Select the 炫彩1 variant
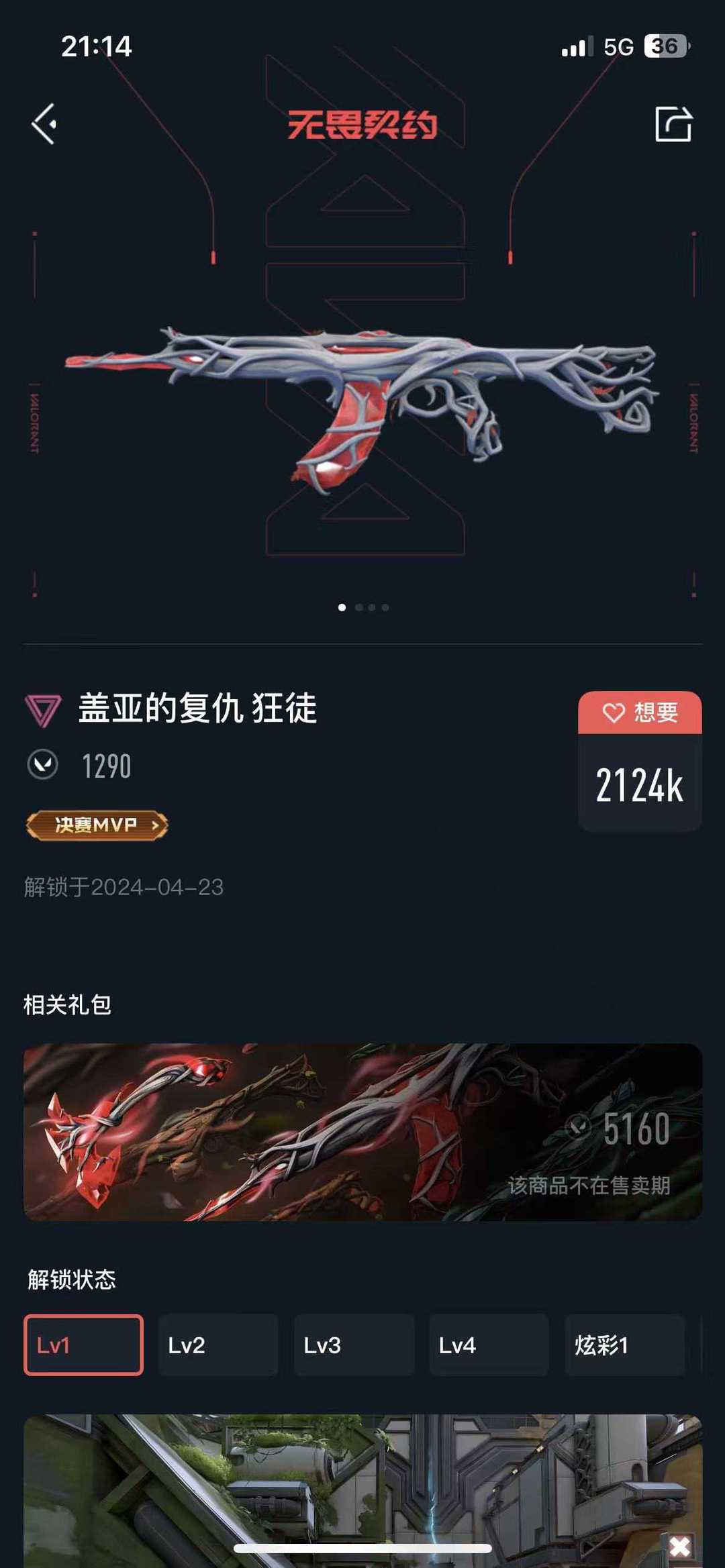Image resolution: width=725 pixels, height=1568 pixels. 624,1345
